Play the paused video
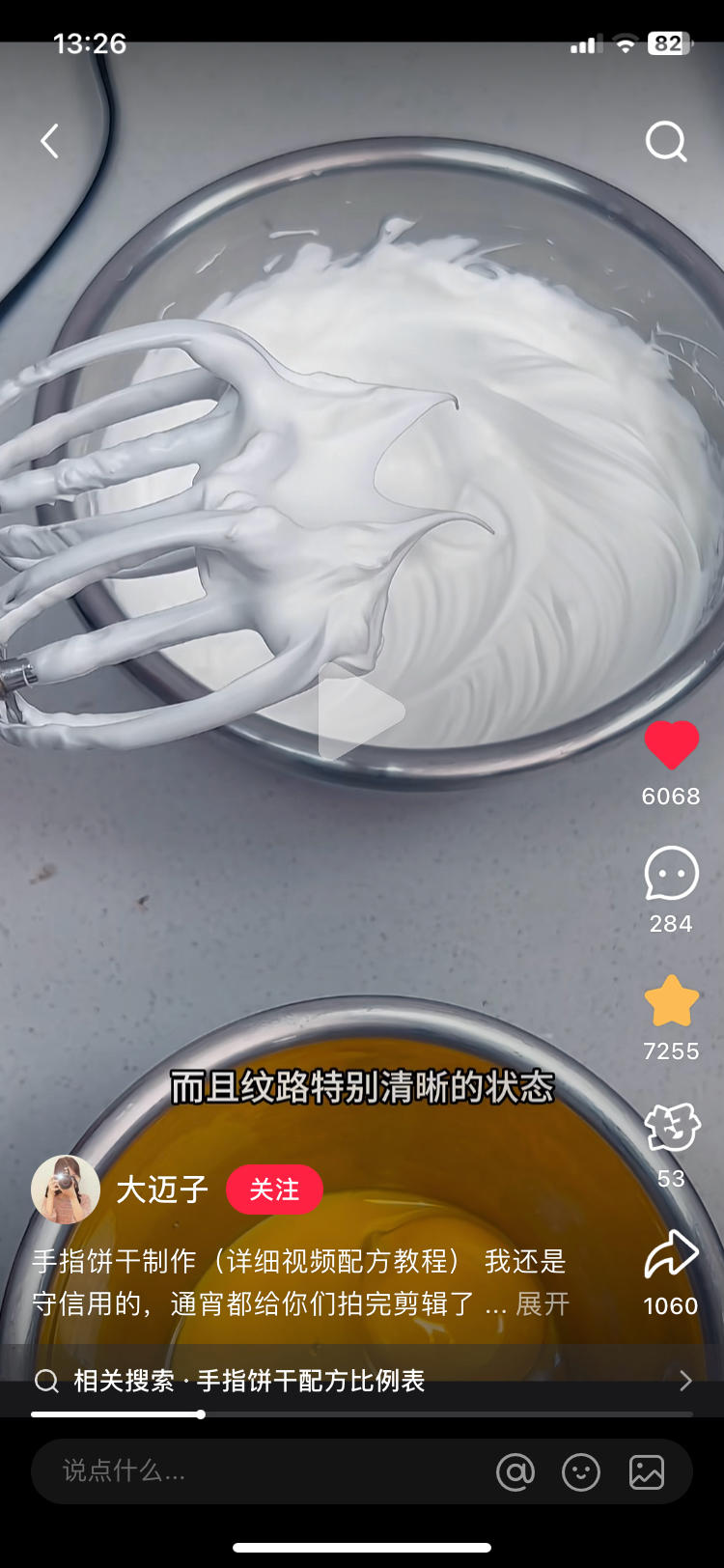This screenshot has height=1568, width=724. pyautogui.click(x=361, y=713)
